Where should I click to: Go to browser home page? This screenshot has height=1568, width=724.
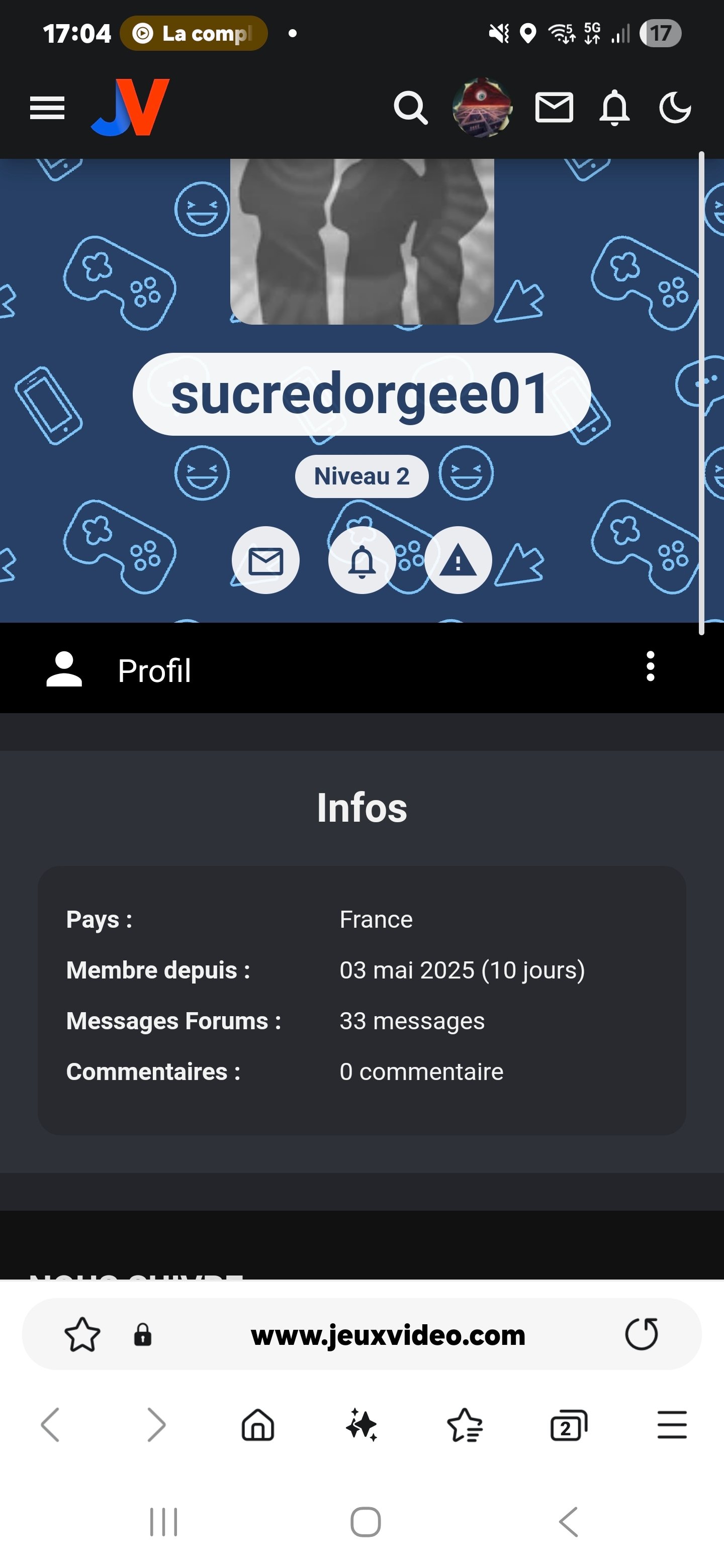258,1424
